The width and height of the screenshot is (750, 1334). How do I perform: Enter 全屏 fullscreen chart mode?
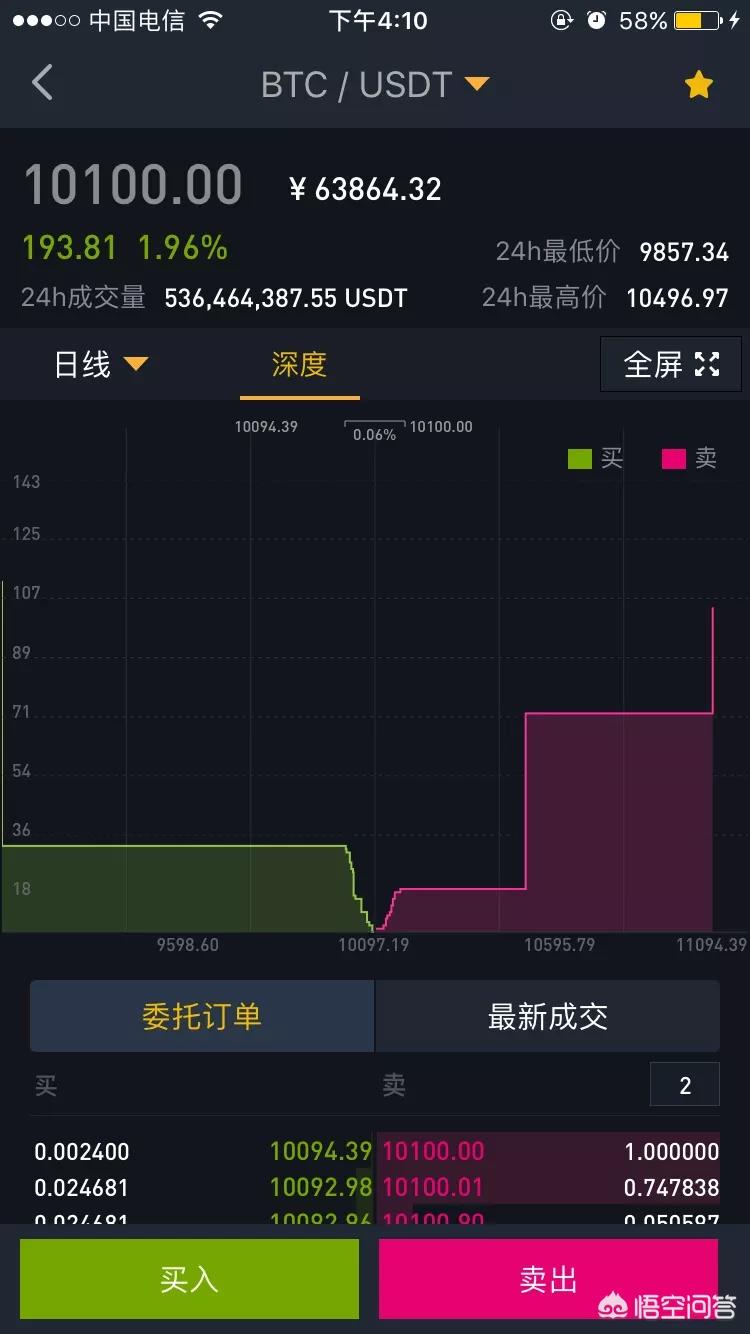click(x=670, y=364)
